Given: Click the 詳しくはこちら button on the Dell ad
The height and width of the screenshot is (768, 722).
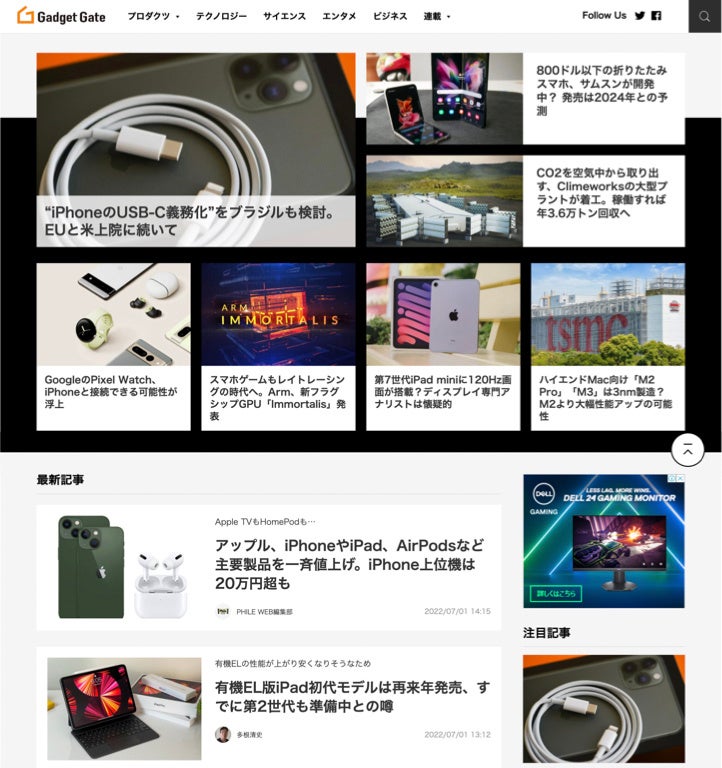Looking at the screenshot, I should pyautogui.click(x=558, y=592).
